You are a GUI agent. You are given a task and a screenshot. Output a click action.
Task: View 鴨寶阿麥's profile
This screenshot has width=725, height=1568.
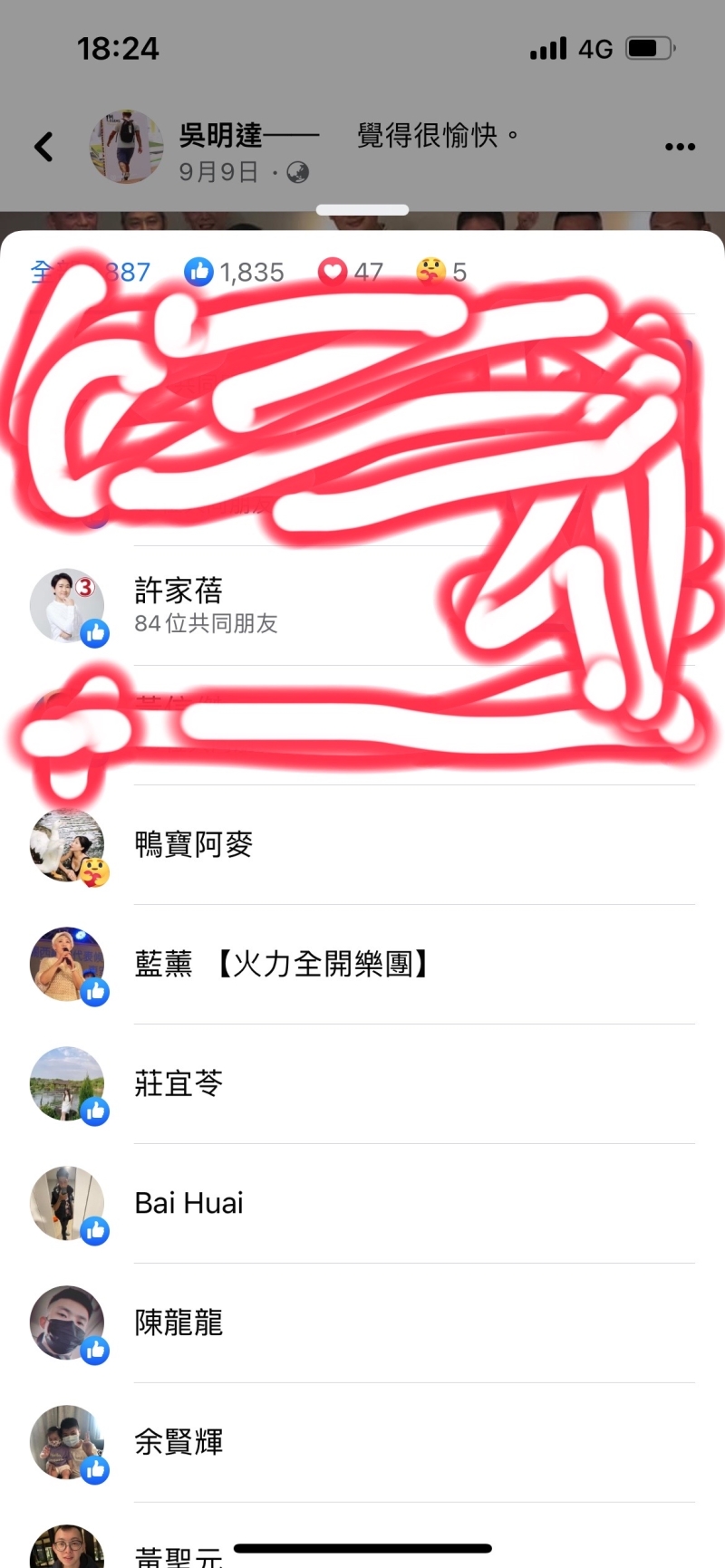(x=193, y=844)
